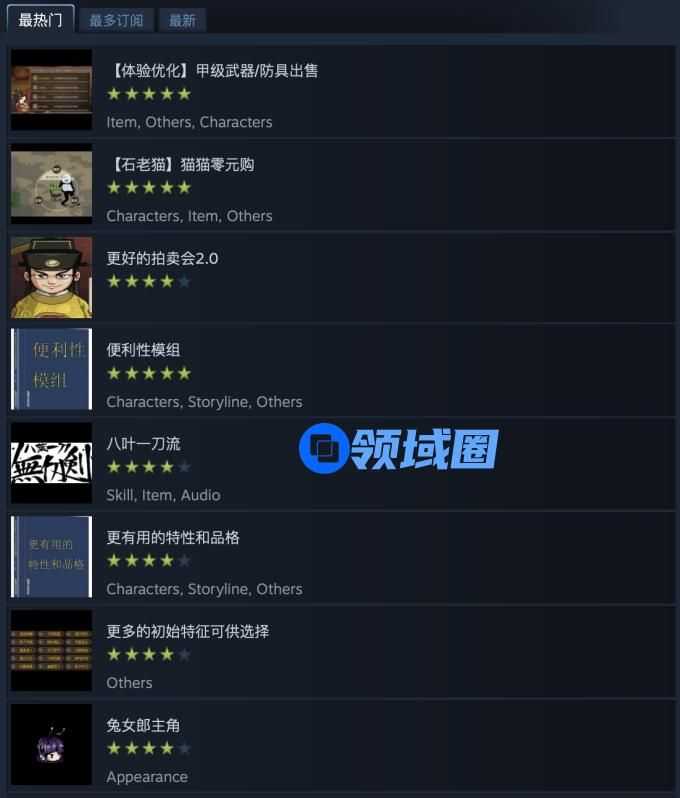Open the 八叶一刀流 mod
The height and width of the screenshot is (798, 680).
(x=143, y=444)
